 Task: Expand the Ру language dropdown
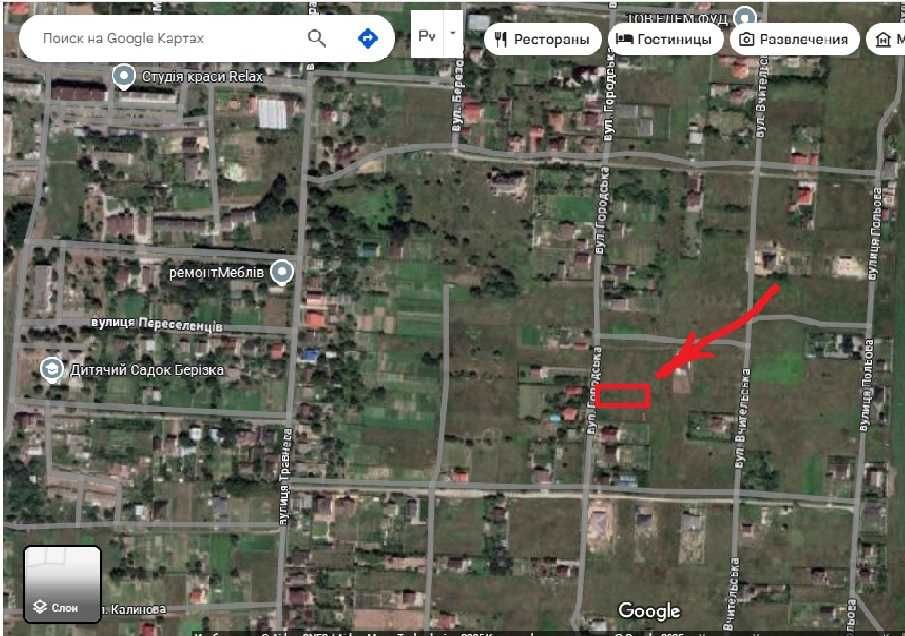pos(452,34)
